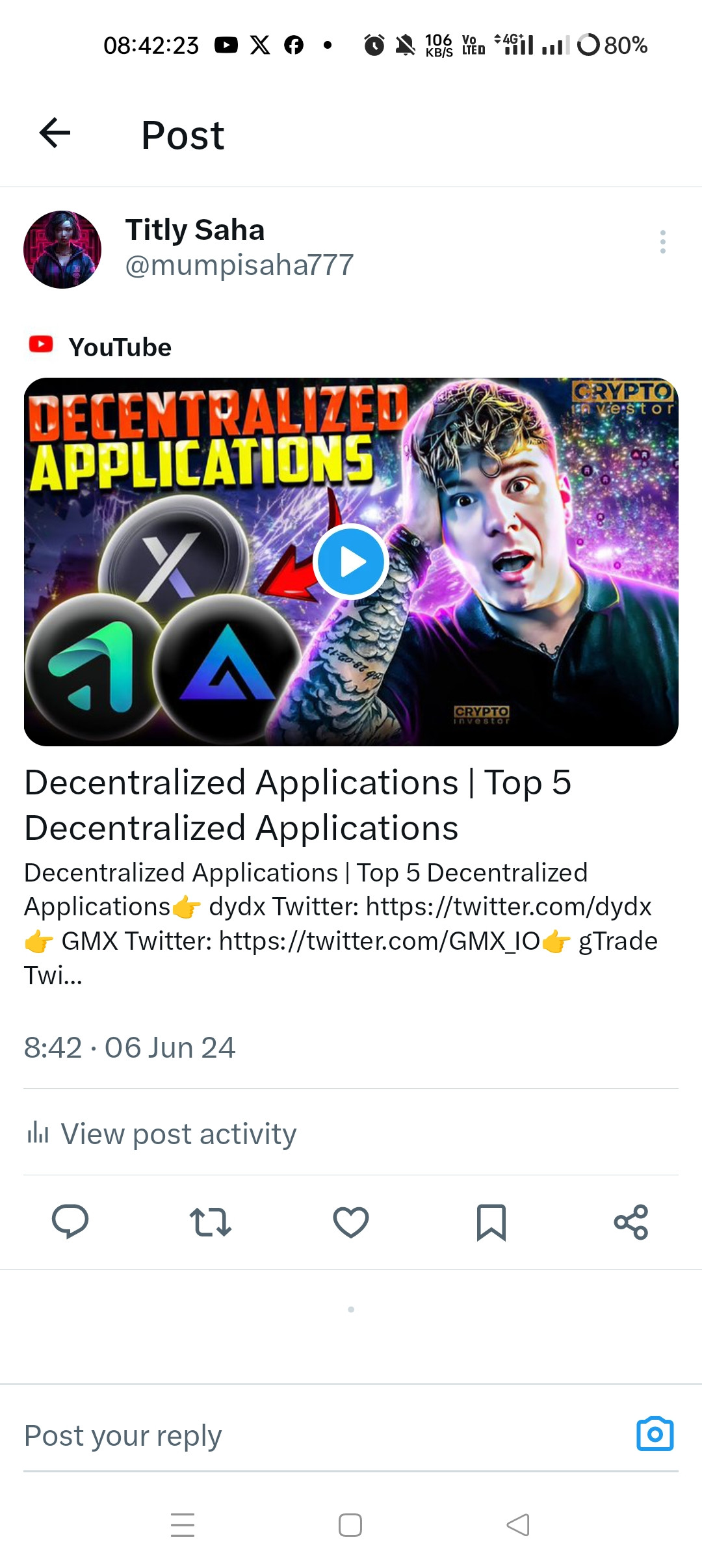
Task: Like this post with the heart
Action: coord(351,1222)
